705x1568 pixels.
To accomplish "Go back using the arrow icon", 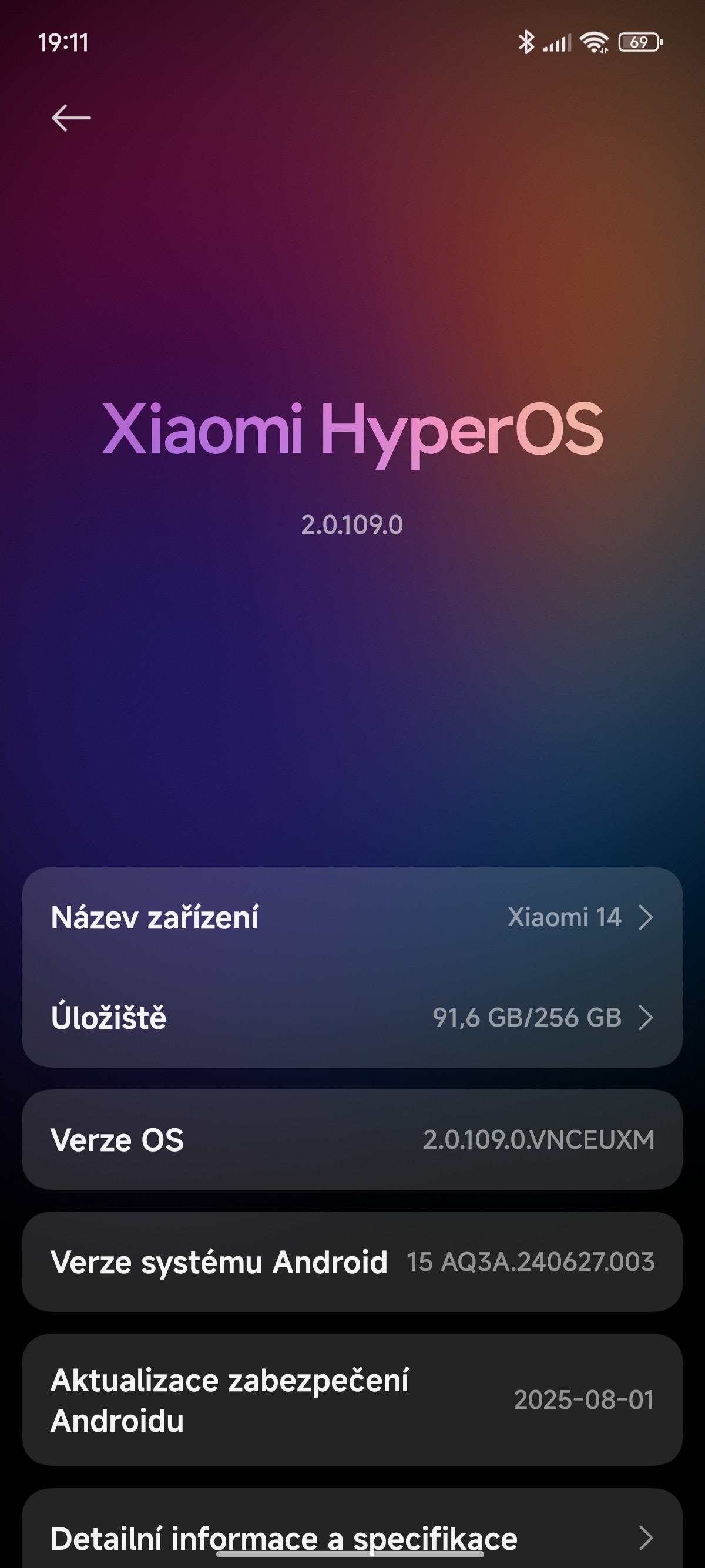I will tap(71, 117).
